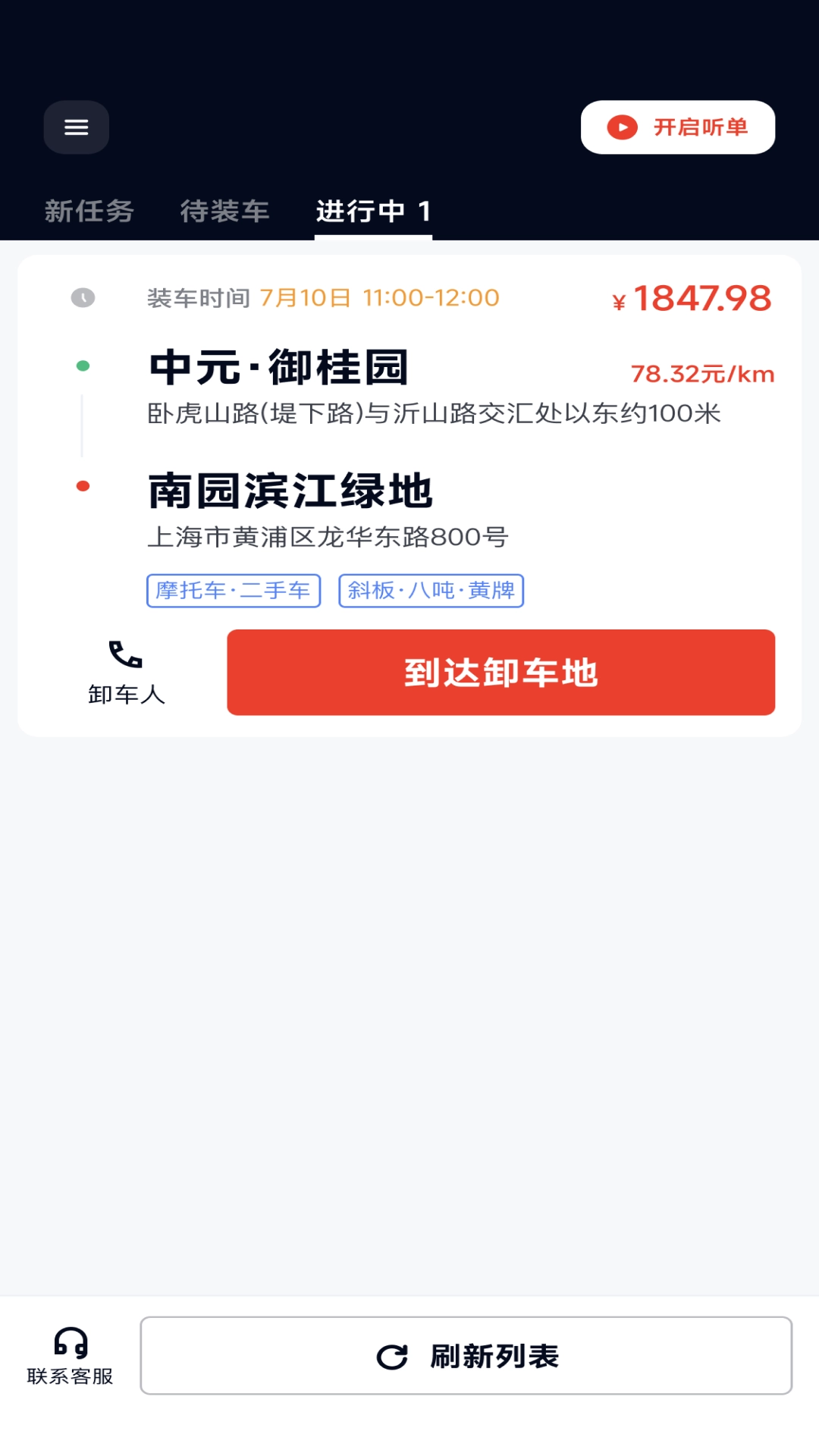Enable listening for orders via 开启听单
The width and height of the screenshot is (819, 1456).
tap(677, 127)
